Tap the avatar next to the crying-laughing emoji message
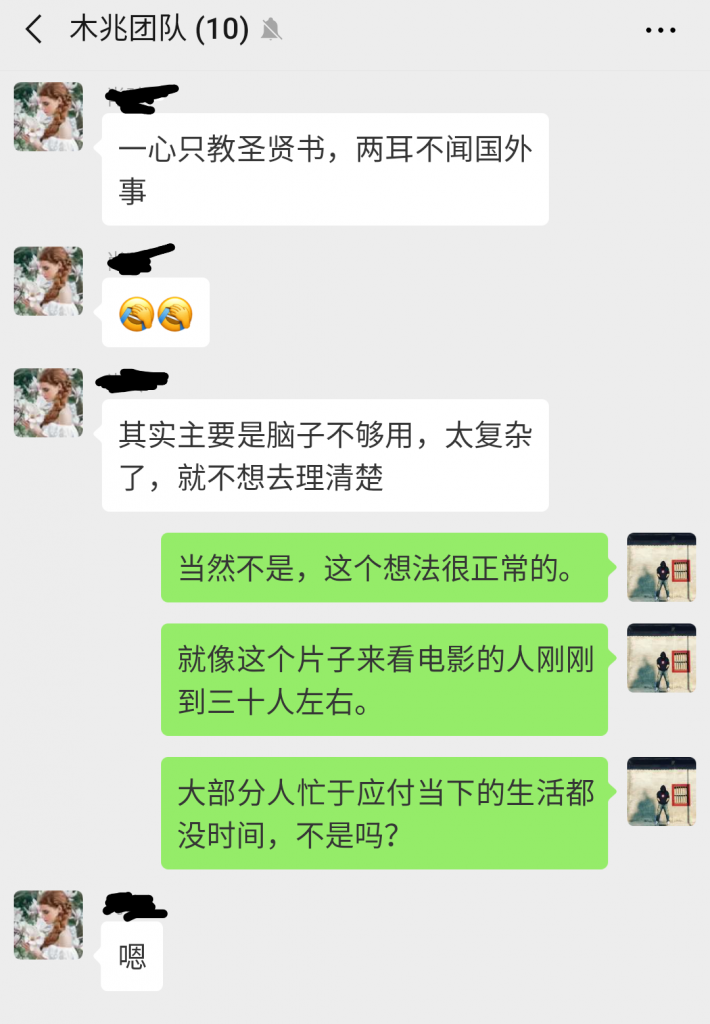 48,281
